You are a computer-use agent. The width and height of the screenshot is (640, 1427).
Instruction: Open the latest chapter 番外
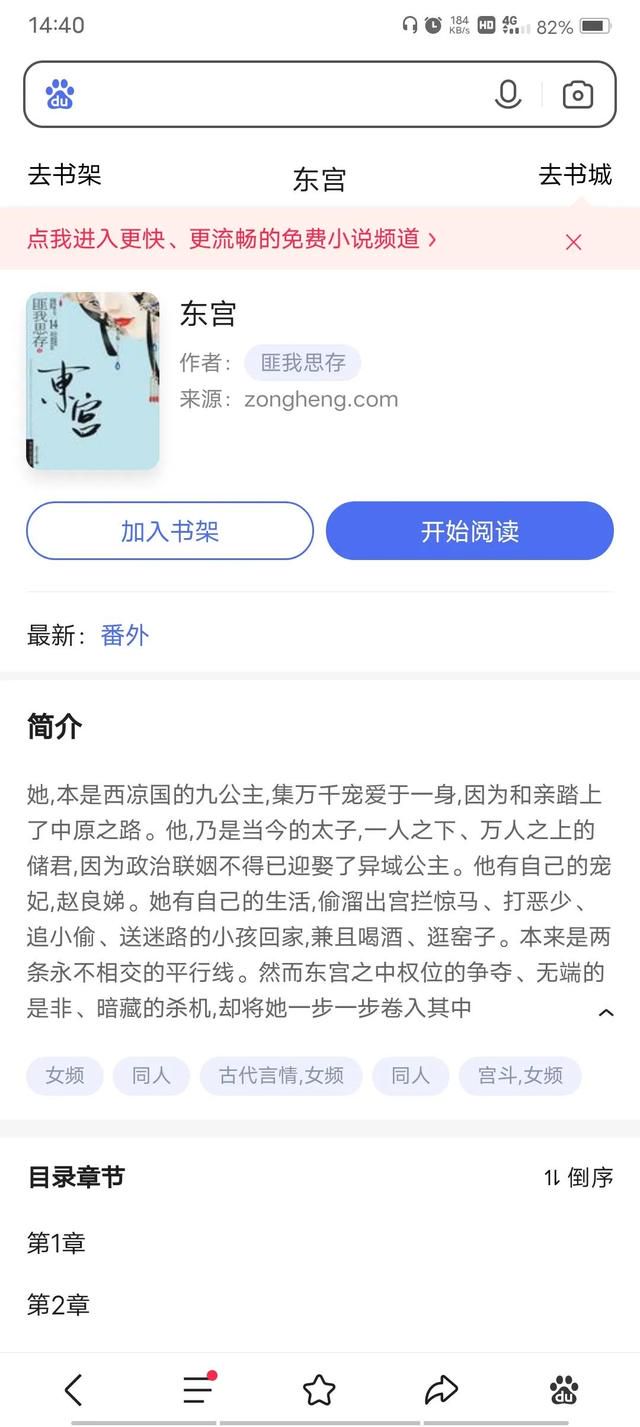coord(125,635)
